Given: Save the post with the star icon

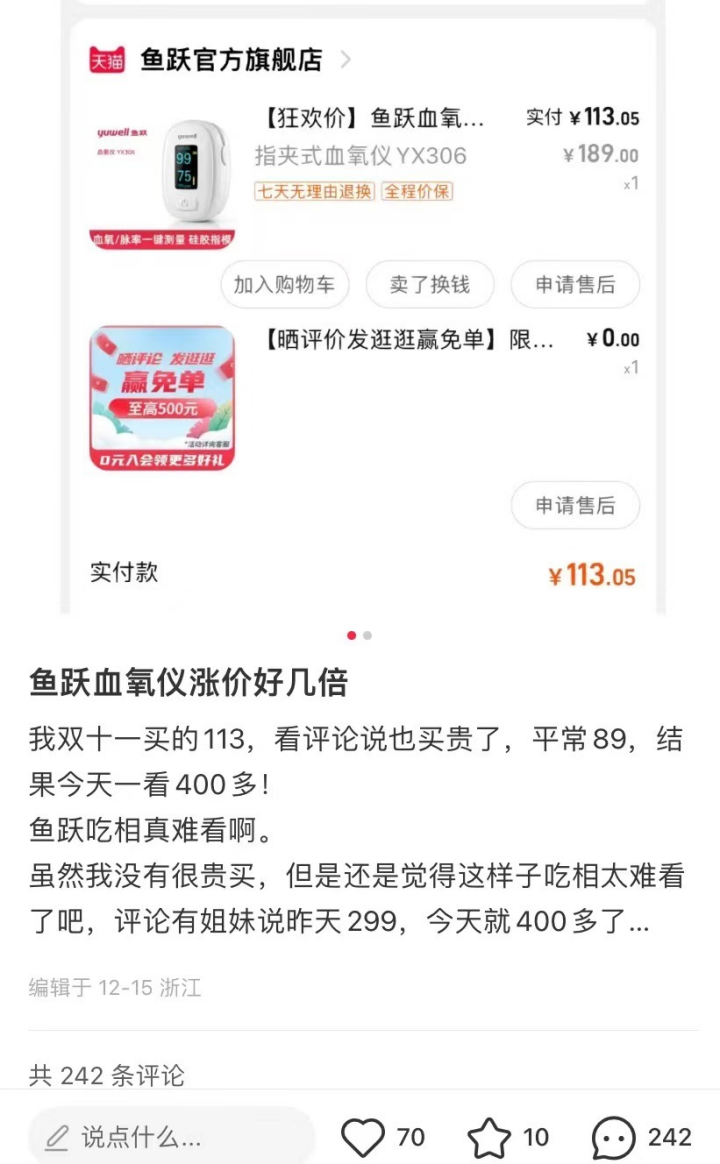Looking at the screenshot, I should pyautogui.click(x=490, y=1138).
